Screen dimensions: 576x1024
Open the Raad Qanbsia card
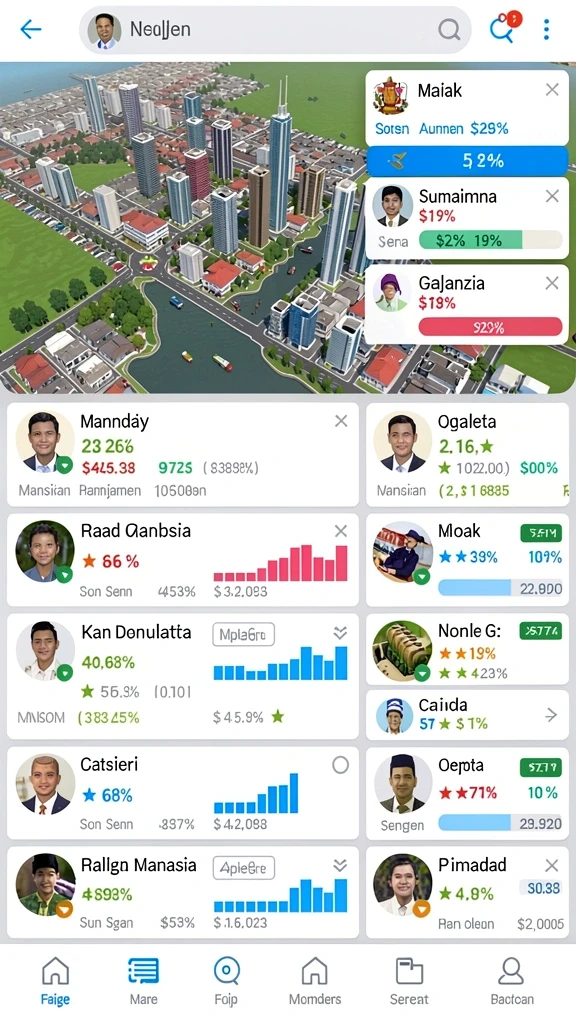[183, 560]
